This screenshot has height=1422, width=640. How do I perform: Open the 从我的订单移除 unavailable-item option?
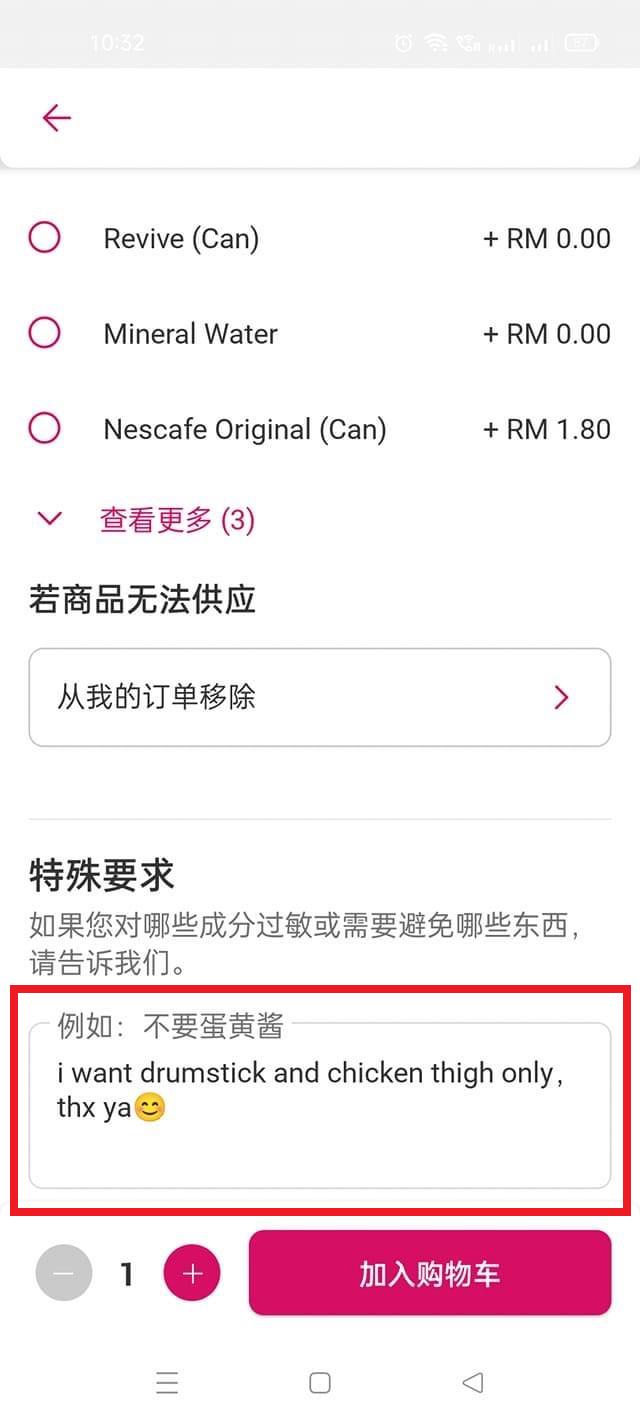(x=319, y=697)
